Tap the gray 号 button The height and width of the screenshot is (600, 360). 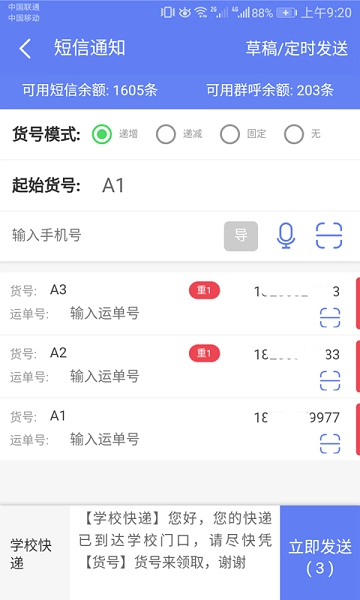pyautogui.click(x=241, y=236)
